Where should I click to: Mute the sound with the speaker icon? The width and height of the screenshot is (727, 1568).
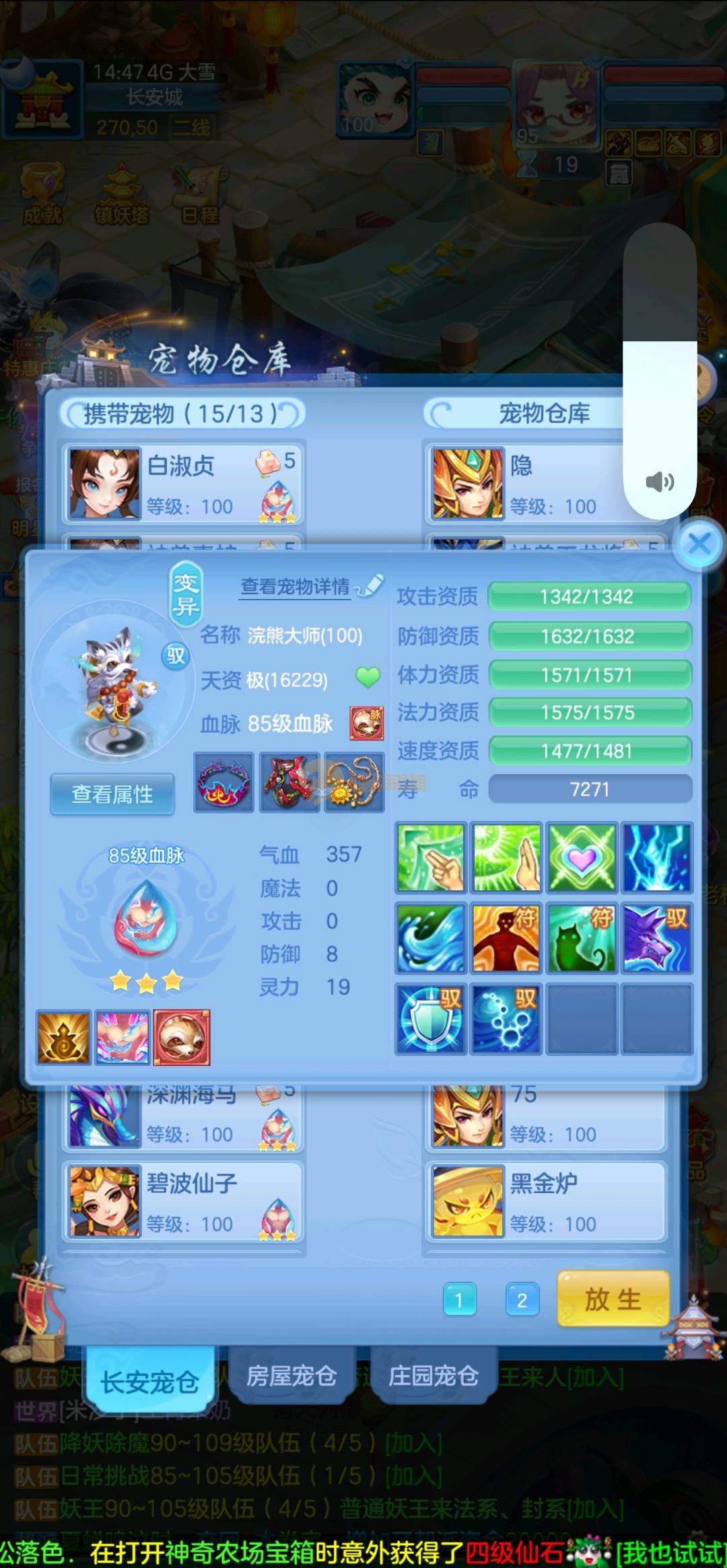coord(660,481)
